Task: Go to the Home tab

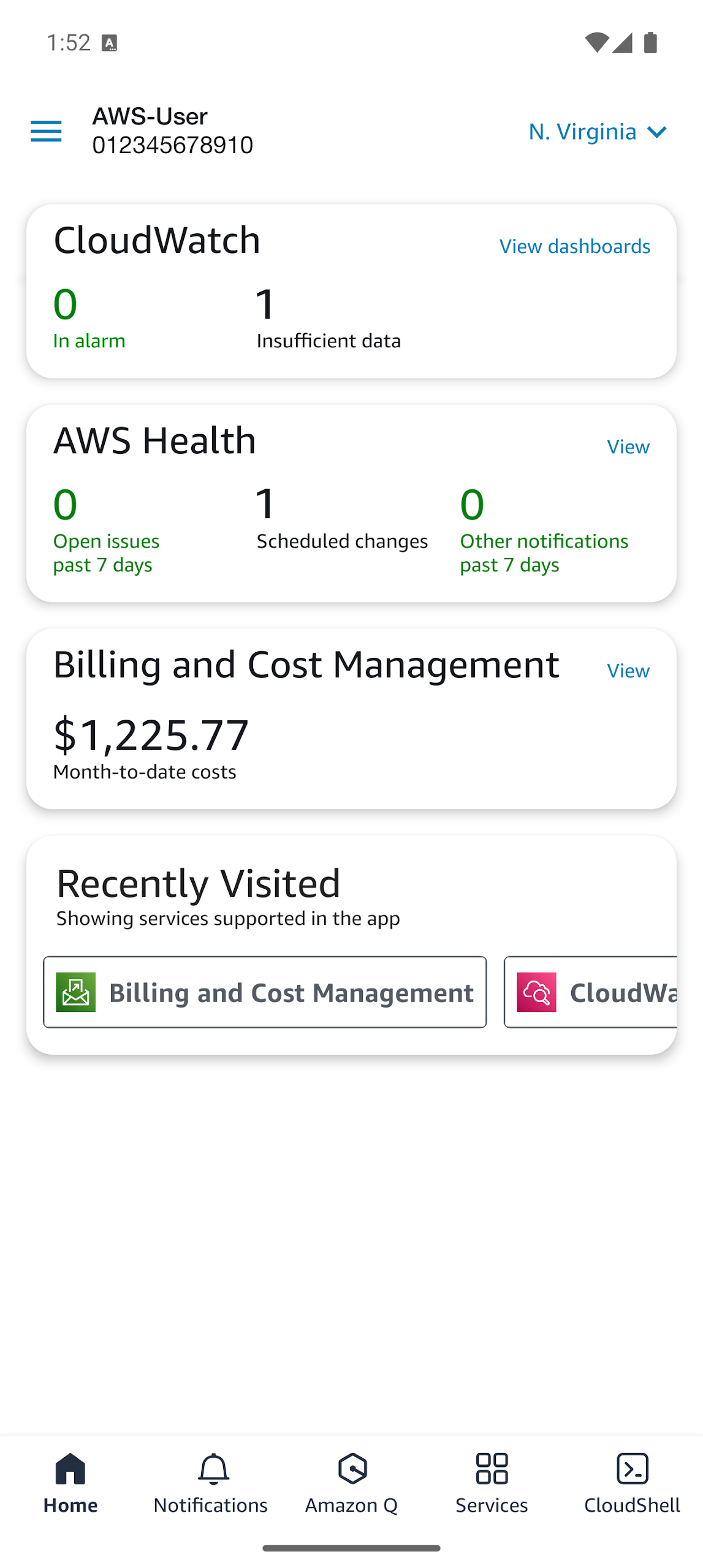Action: coord(70,1483)
